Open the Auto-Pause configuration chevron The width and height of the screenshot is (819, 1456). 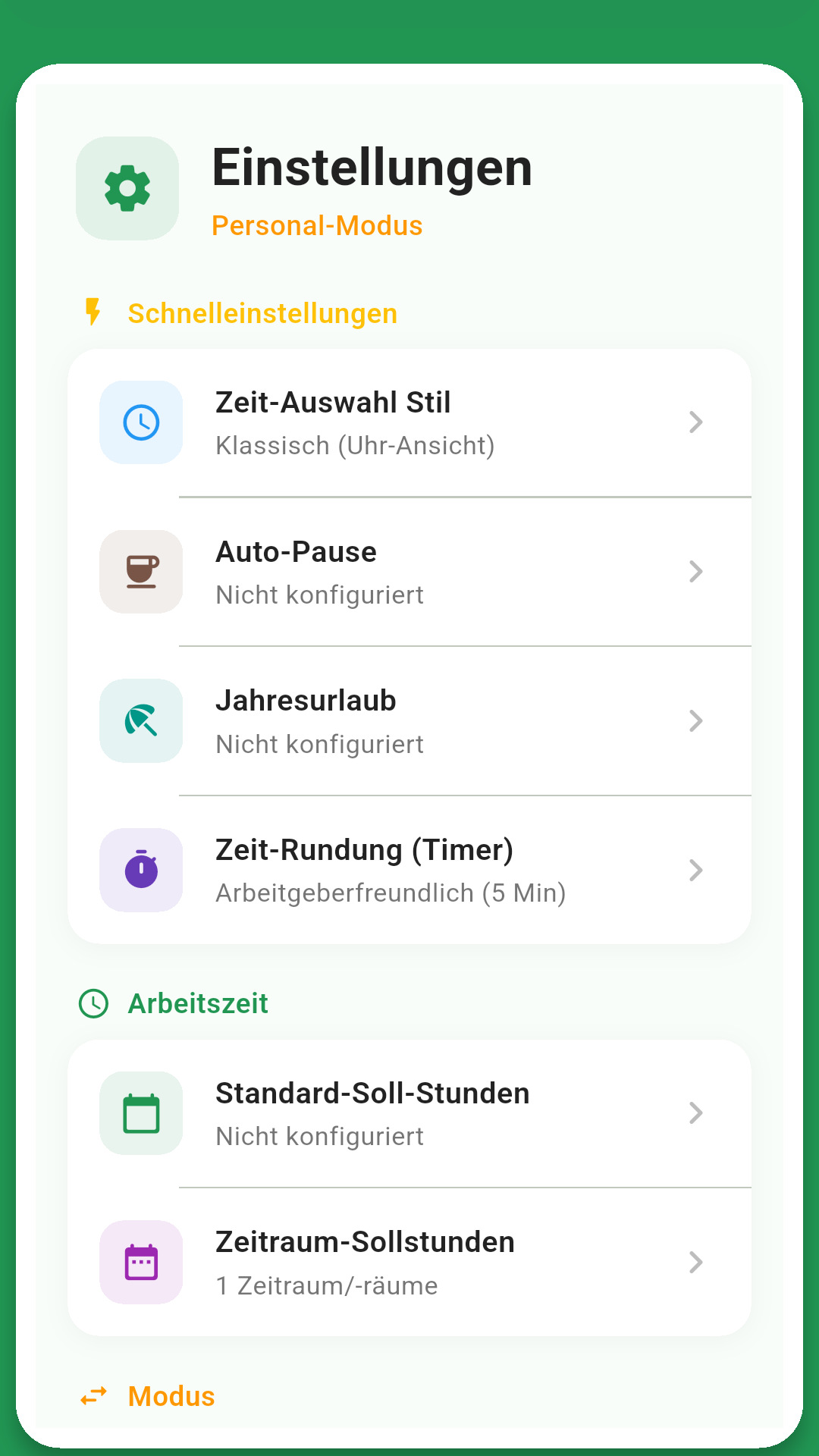[696, 572]
